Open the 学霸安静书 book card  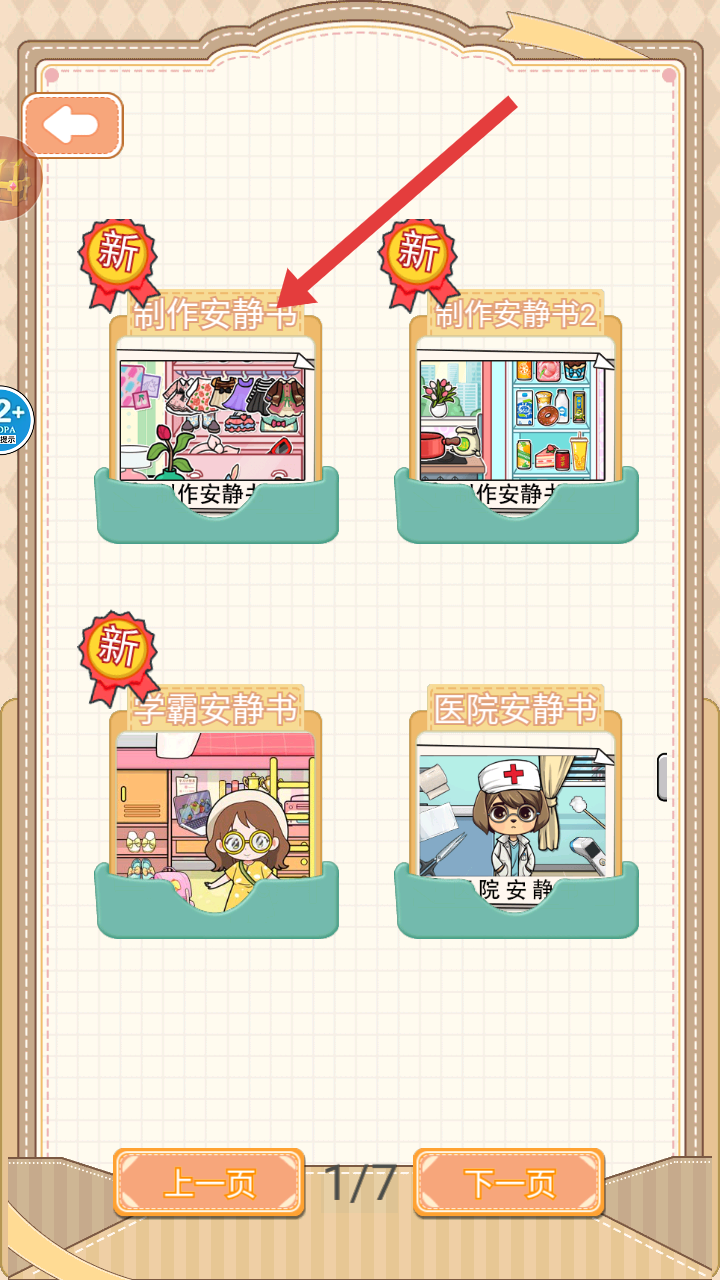coord(217,815)
